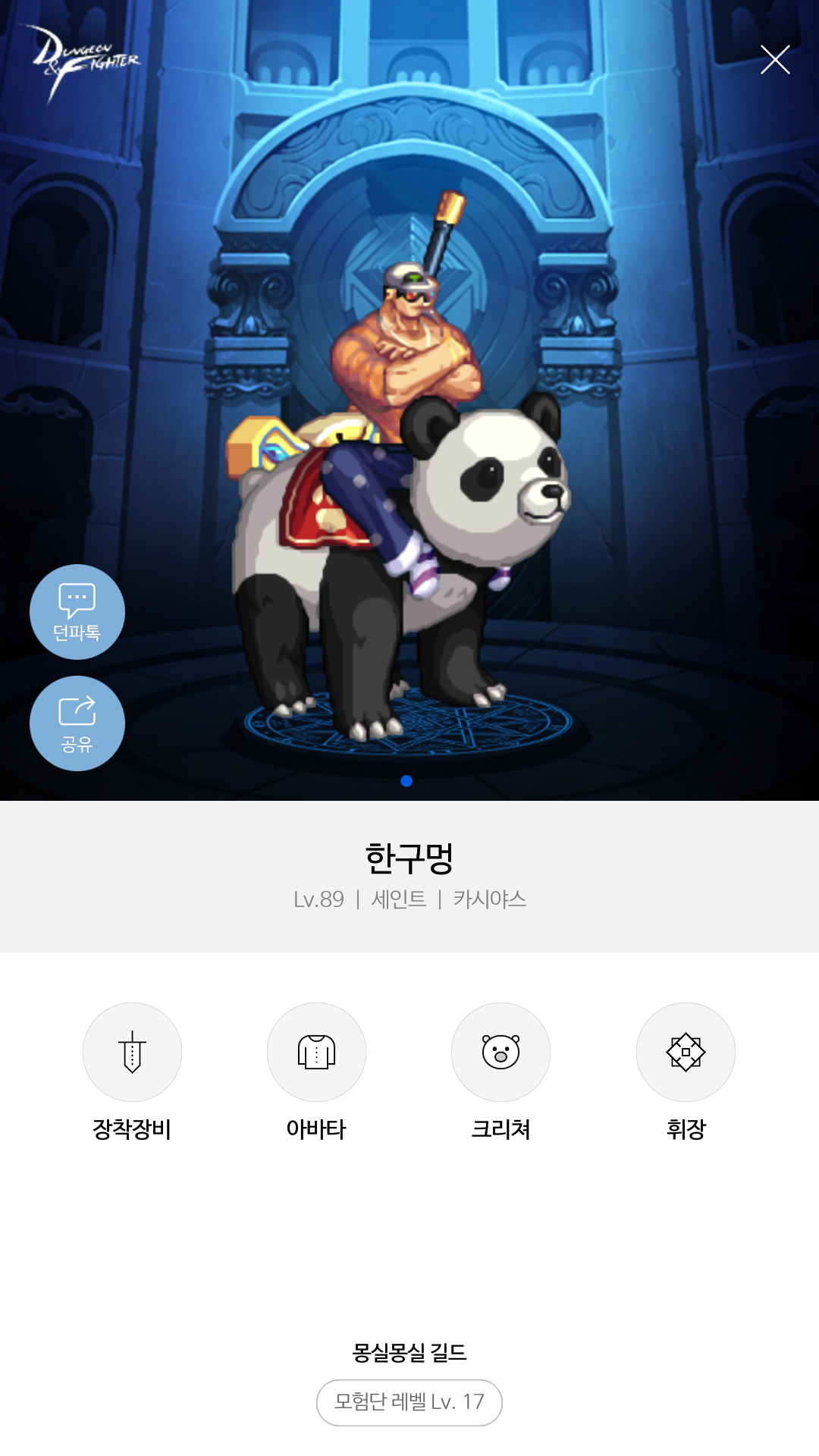Open 던파톡 chat bubble button
The height and width of the screenshot is (1456, 819).
[x=77, y=612]
